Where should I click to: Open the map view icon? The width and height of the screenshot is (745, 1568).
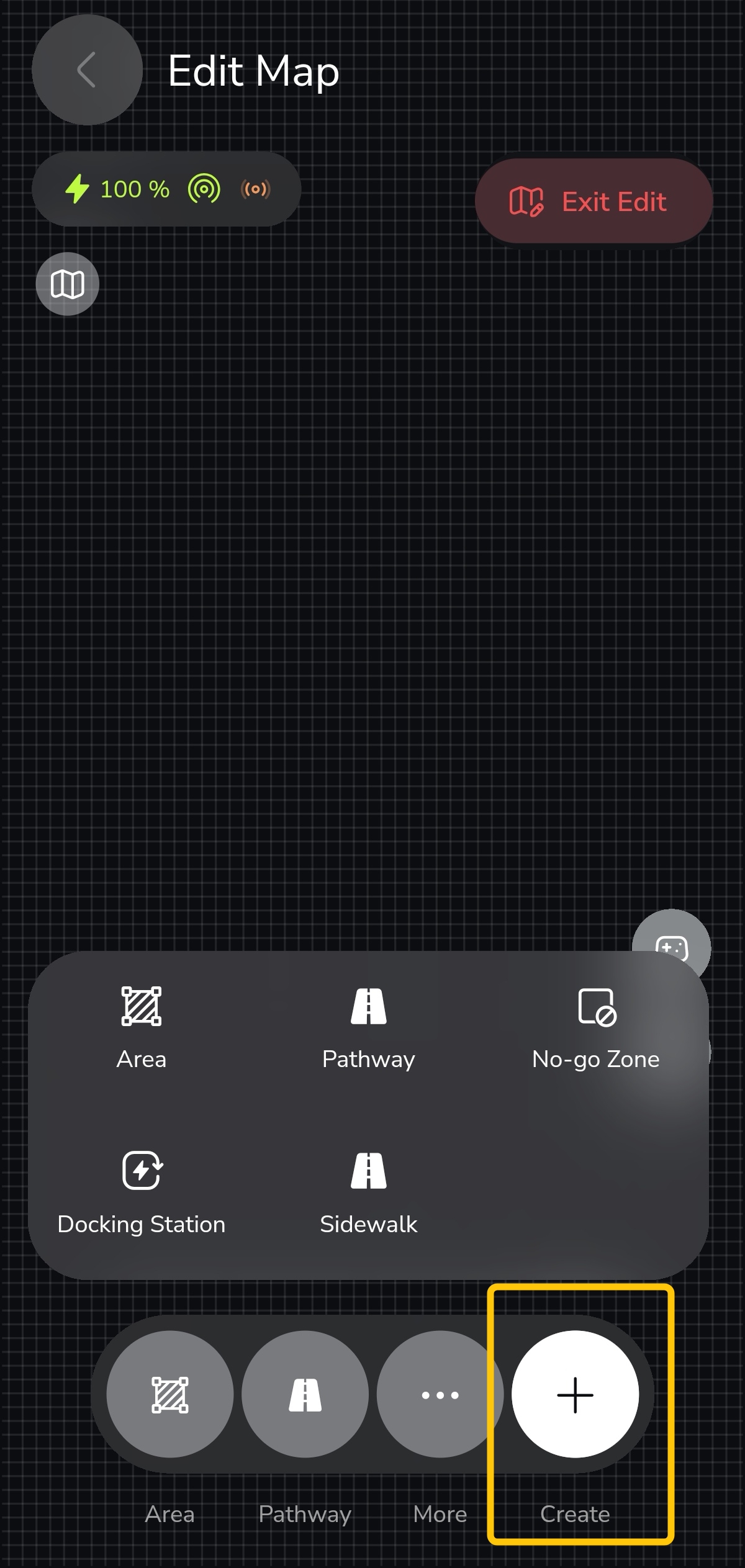[68, 284]
